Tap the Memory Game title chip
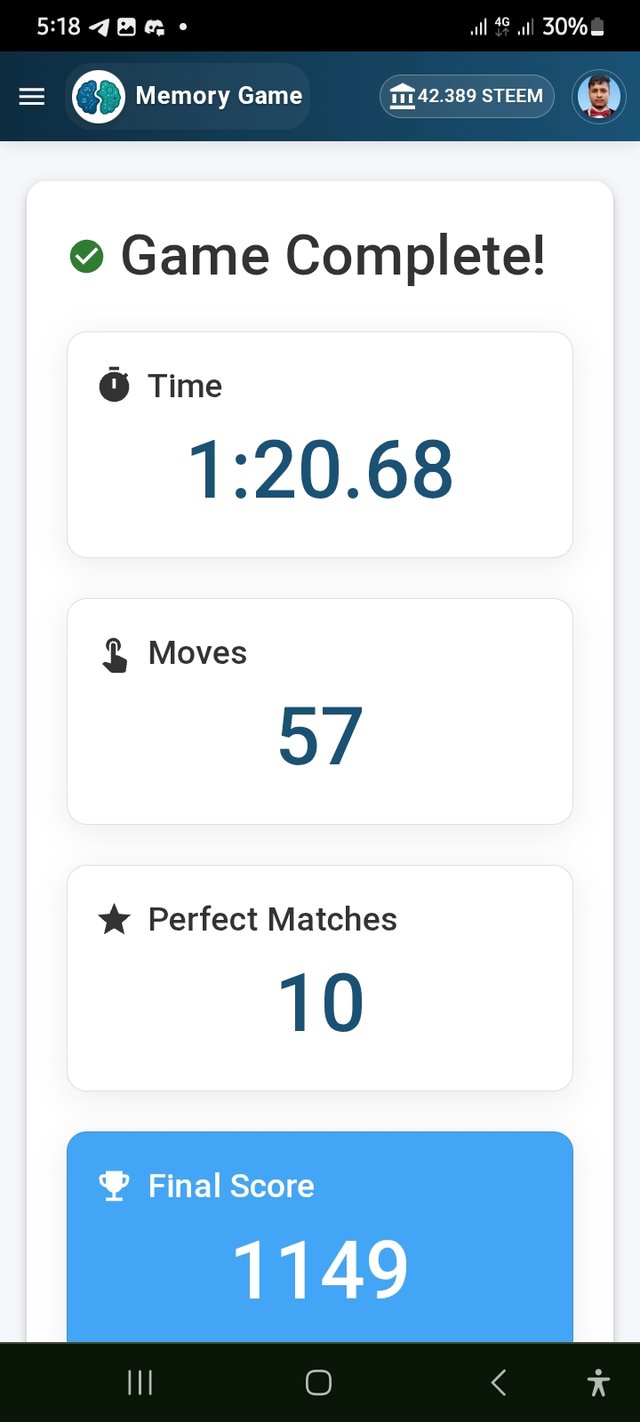Screen dimensions: 640x1422 pyautogui.click(x=188, y=96)
